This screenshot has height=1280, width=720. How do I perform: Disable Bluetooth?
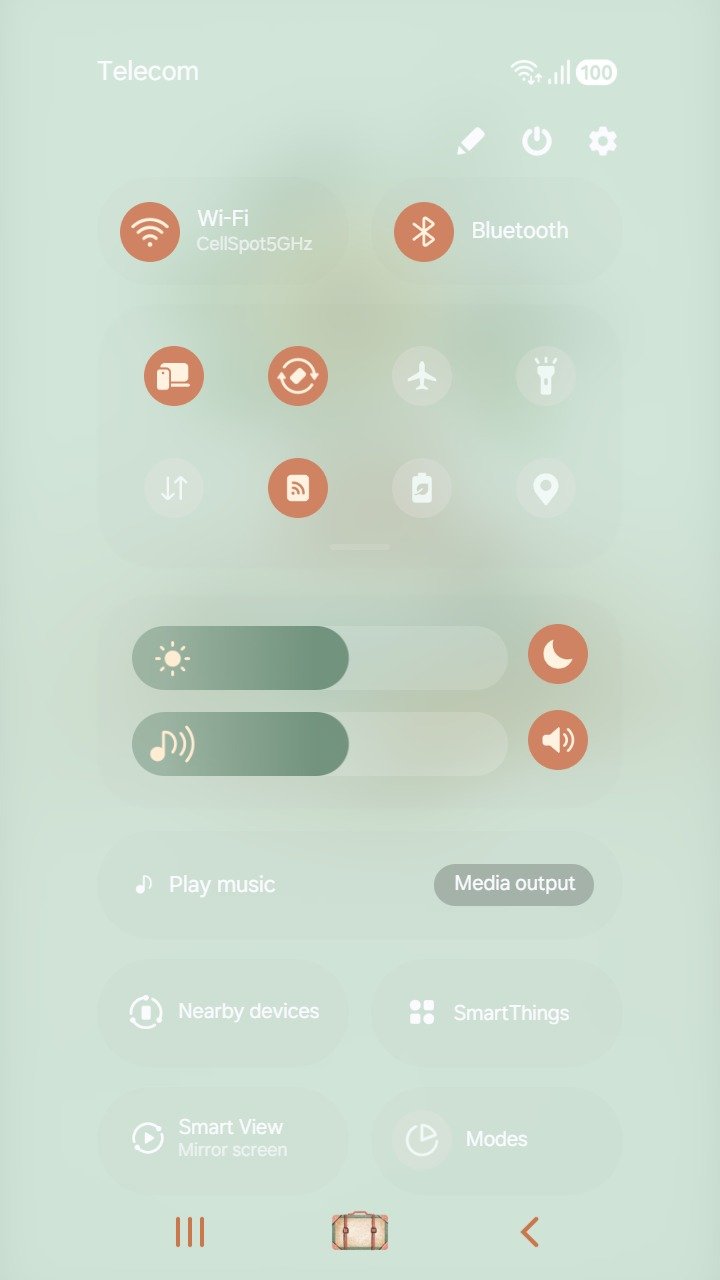(x=424, y=231)
